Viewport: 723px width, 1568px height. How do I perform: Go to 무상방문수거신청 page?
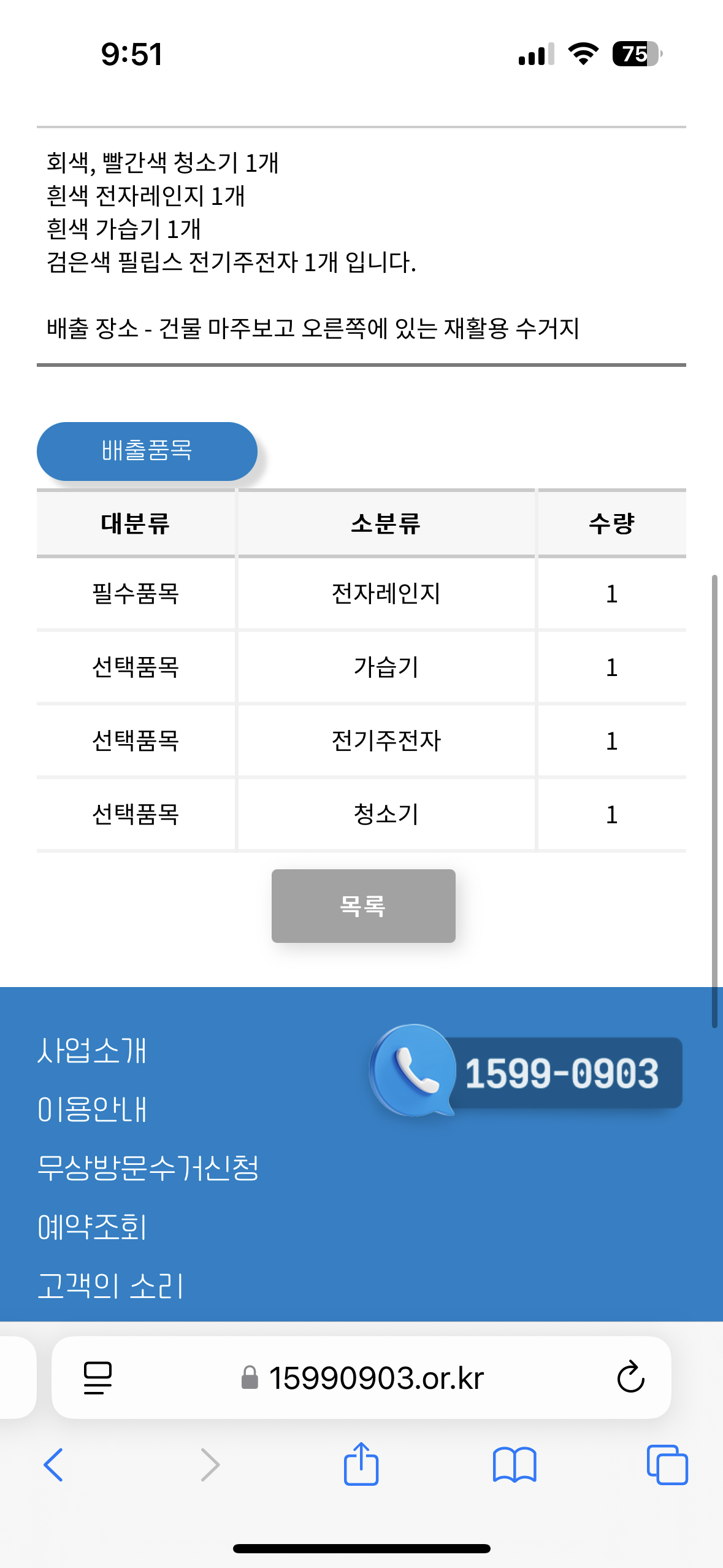pyautogui.click(x=148, y=1167)
